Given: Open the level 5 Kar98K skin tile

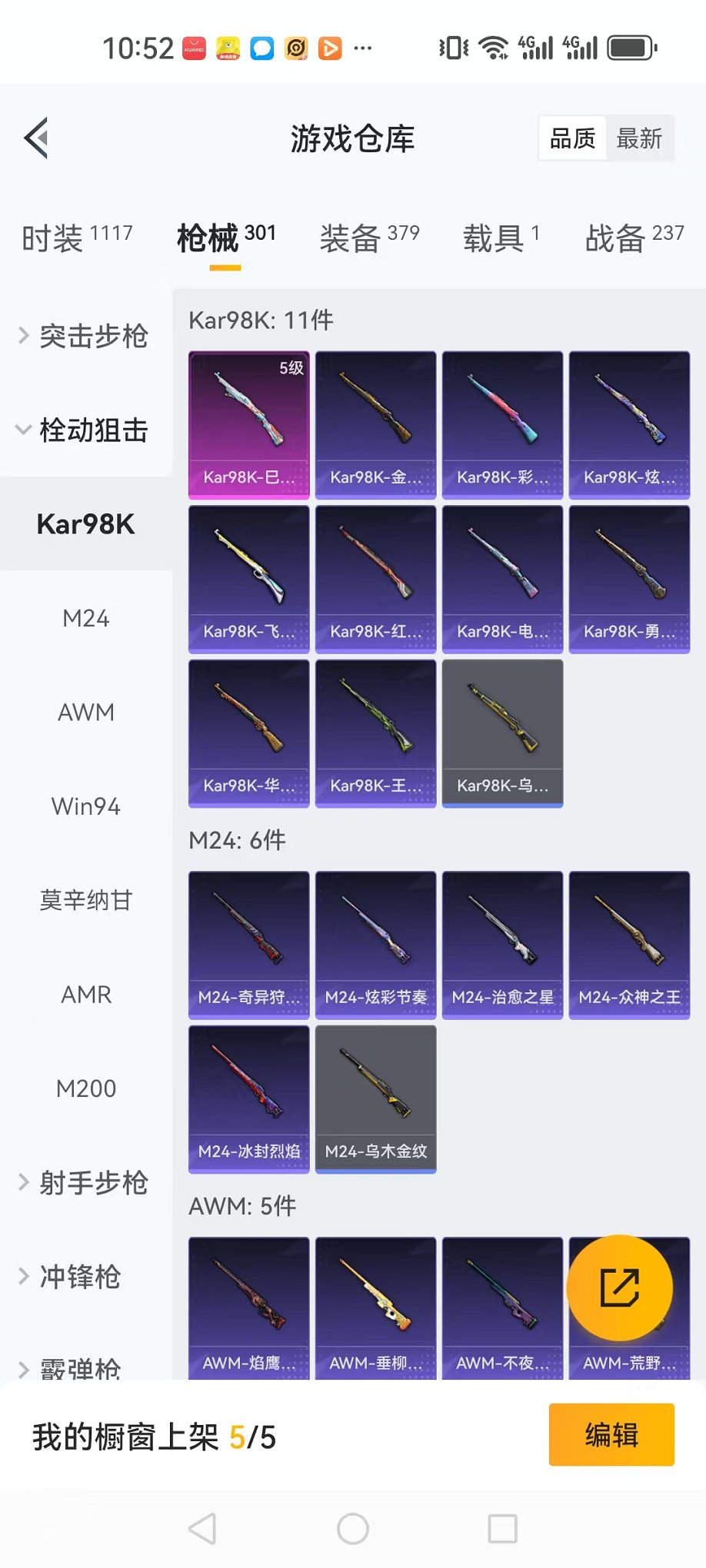Looking at the screenshot, I should (x=249, y=424).
